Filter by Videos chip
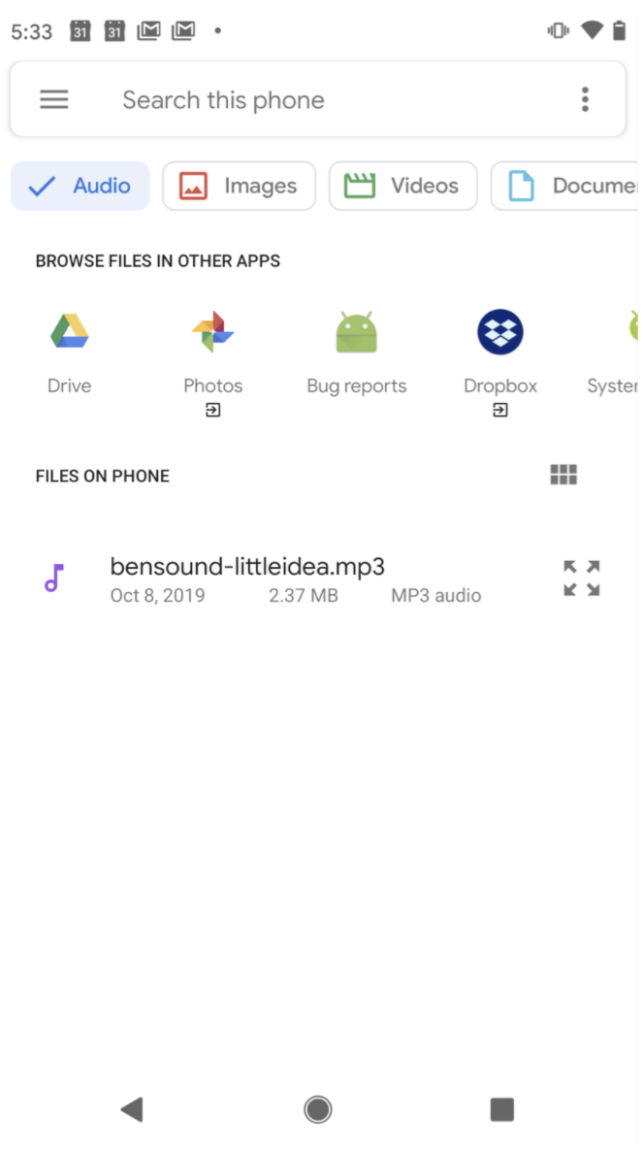The width and height of the screenshot is (642, 1156). click(x=403, y=186)
